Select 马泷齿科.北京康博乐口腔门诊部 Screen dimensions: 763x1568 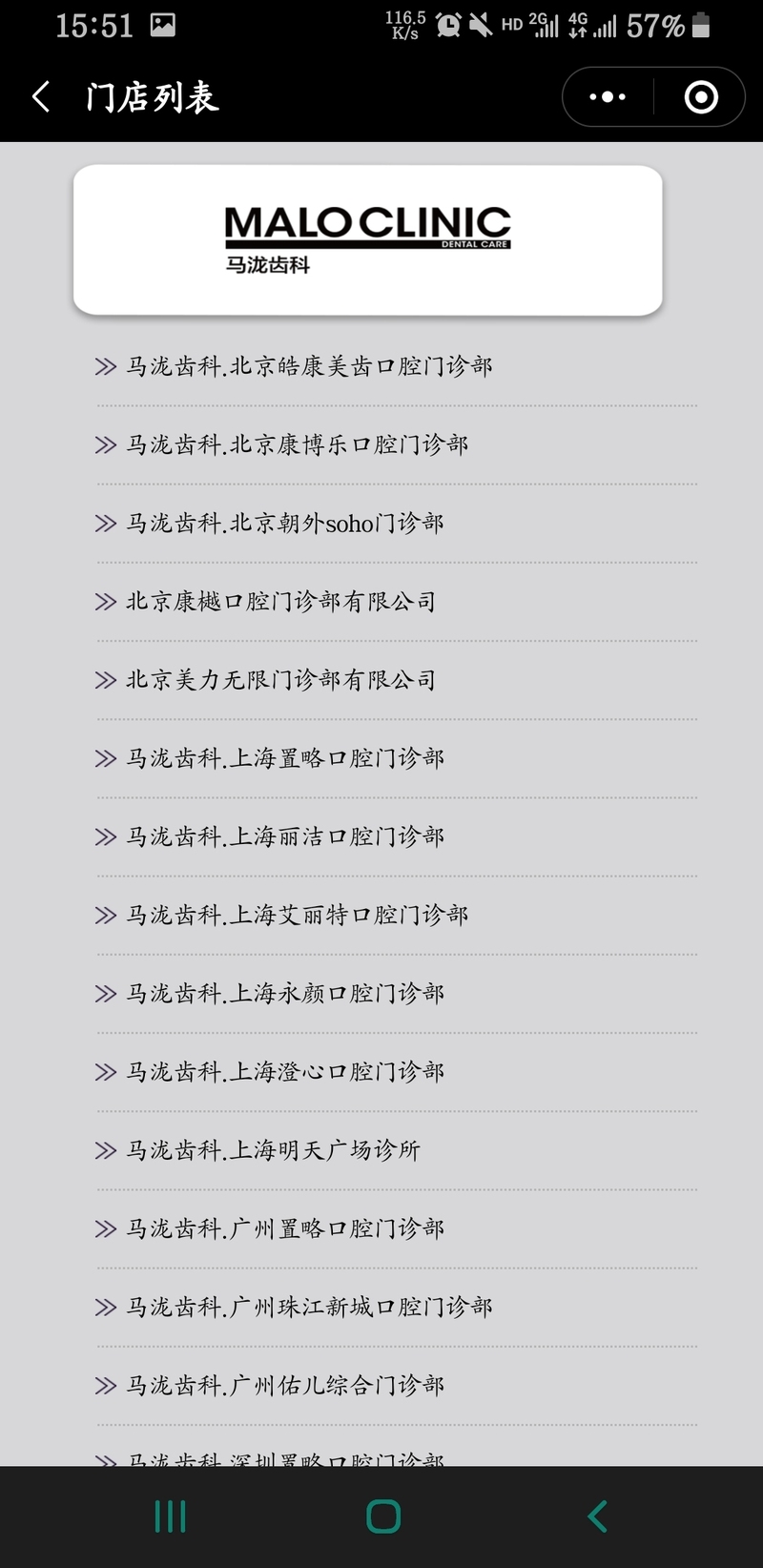pos(397,445)
